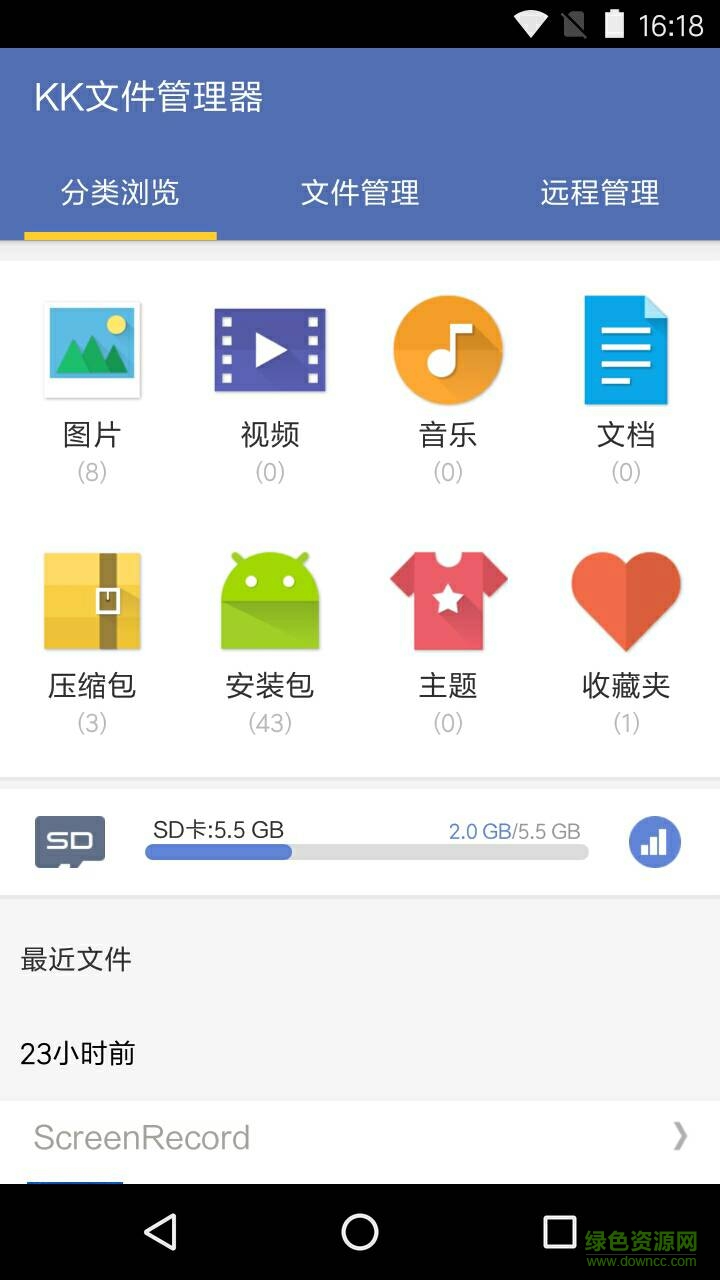Select the 音乐 (Music) icon
720x1280 pixels.
click(x=448, y=350)
